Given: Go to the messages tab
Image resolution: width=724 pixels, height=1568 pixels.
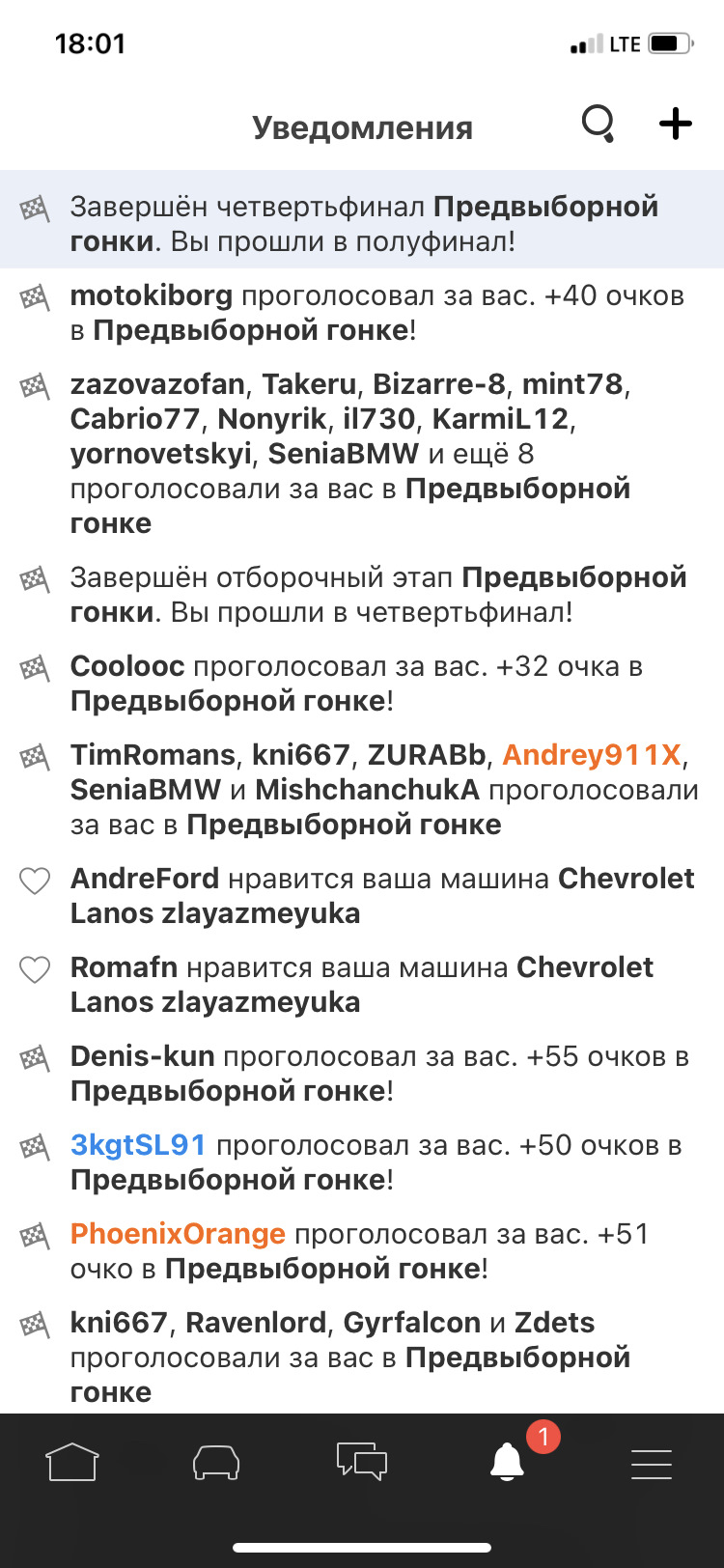Looking at the screenshot, I should 362,1462.
